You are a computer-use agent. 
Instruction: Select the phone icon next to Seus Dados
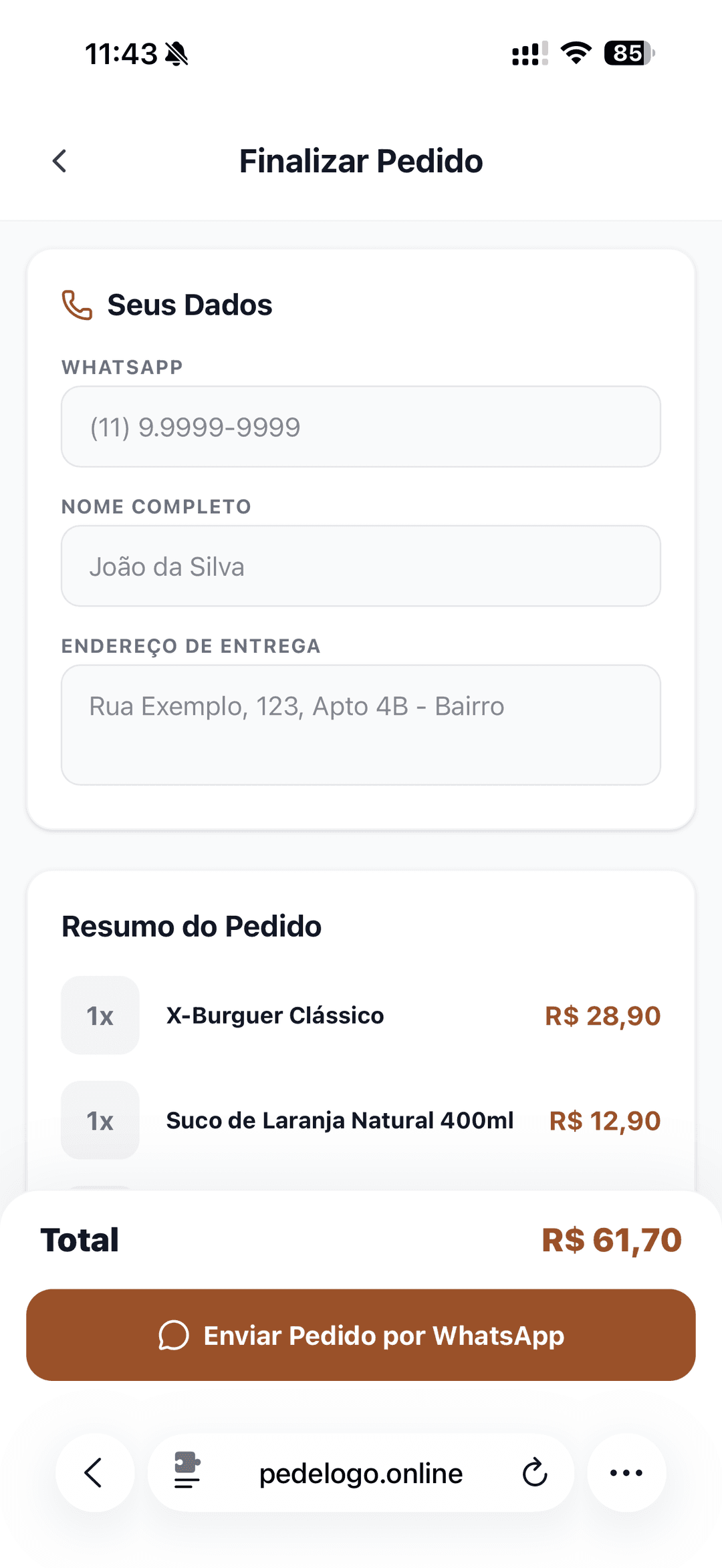coord(77,305)
